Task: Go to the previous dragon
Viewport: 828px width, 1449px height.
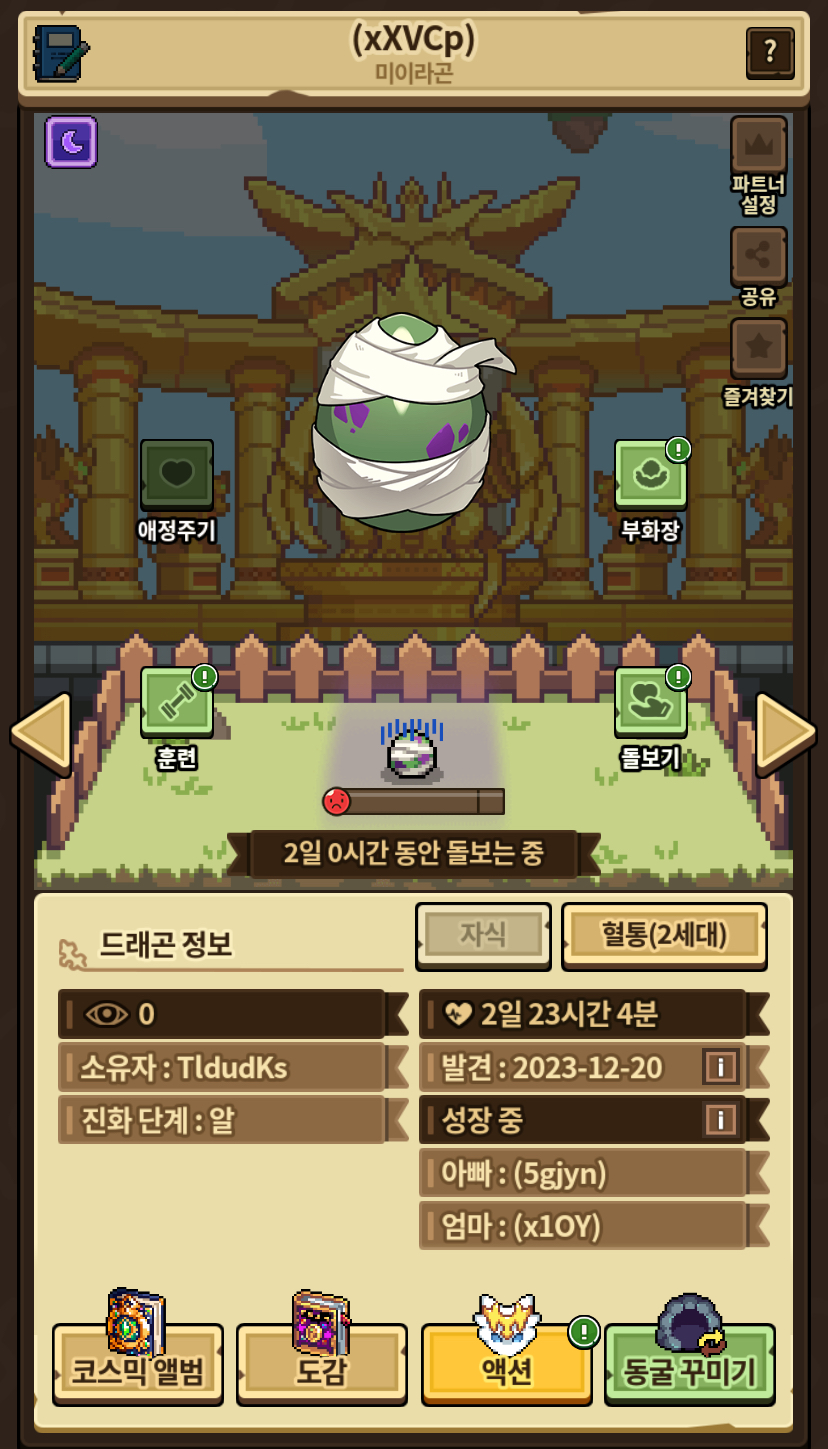Action: 41,733
